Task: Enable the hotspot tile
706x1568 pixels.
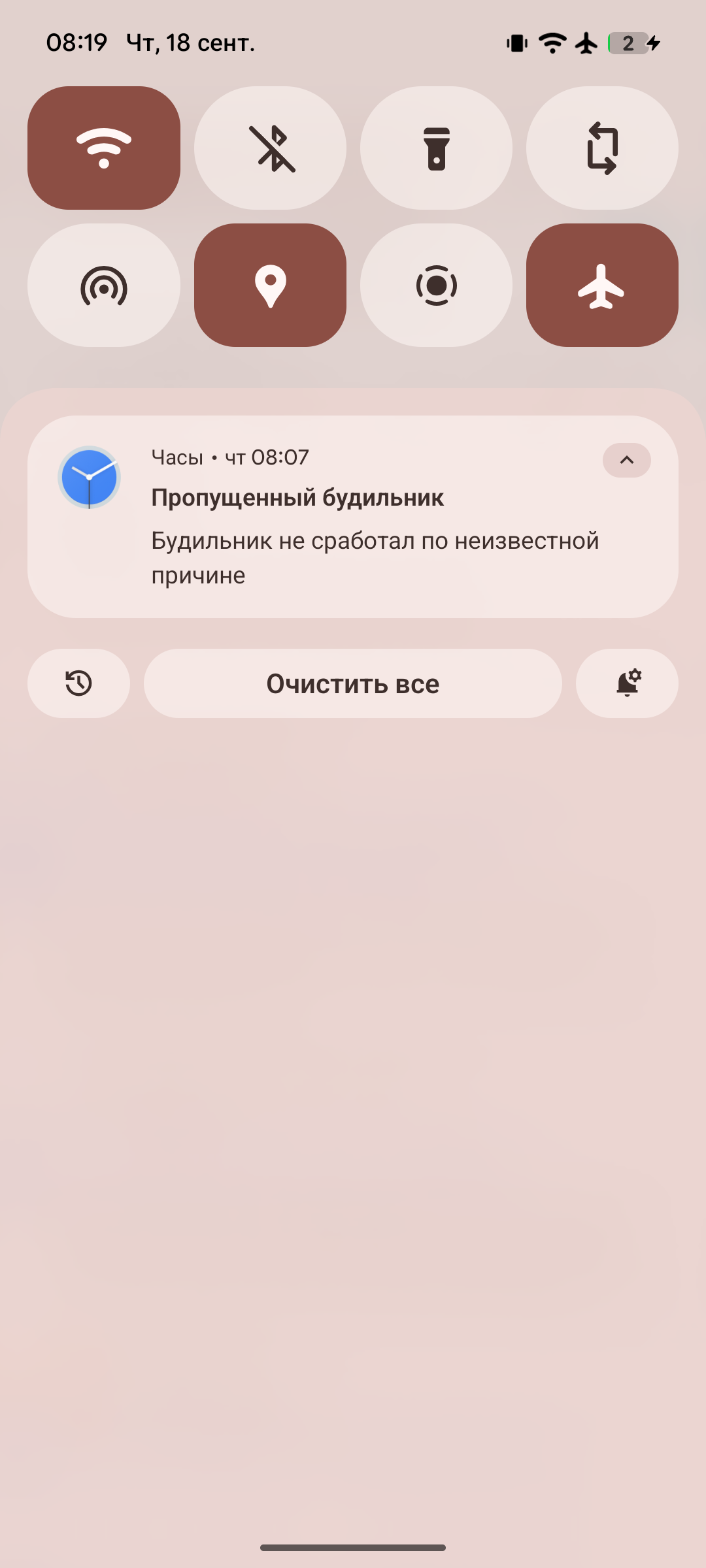Action: [x=104, y=286]
